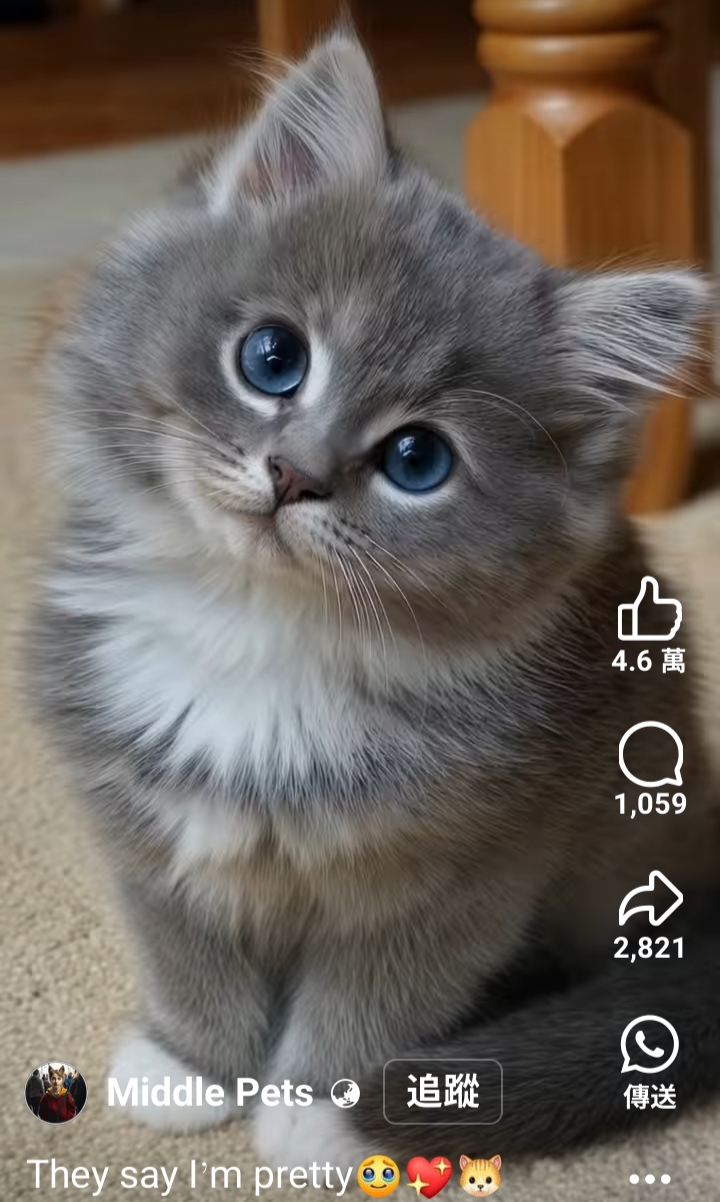Send this reel via WhatsApp
Screen dimensions: 720x1202
pos(650,1045)
